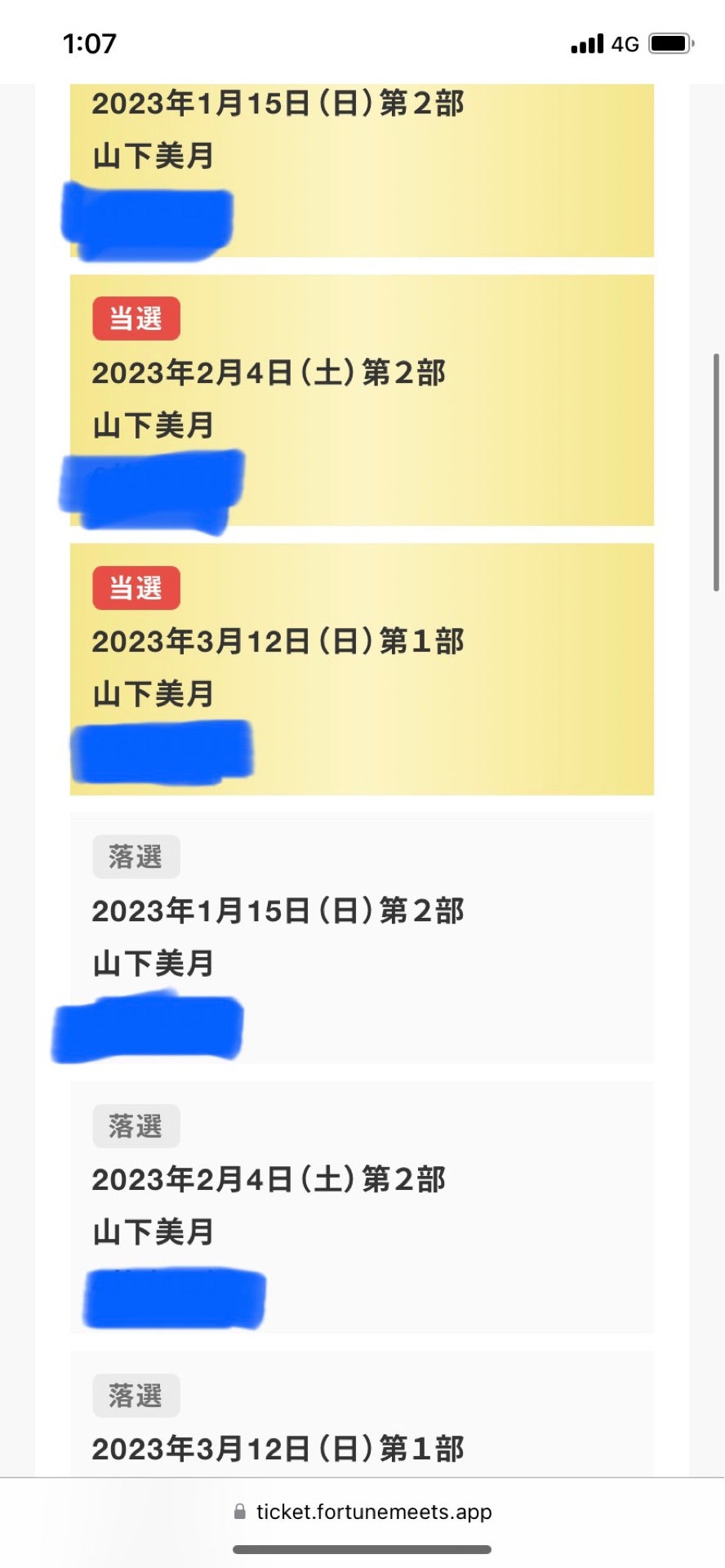Screen dimensions: 725x1568
Task: Tap the lock icon in the address bar
Action: 239,1511
